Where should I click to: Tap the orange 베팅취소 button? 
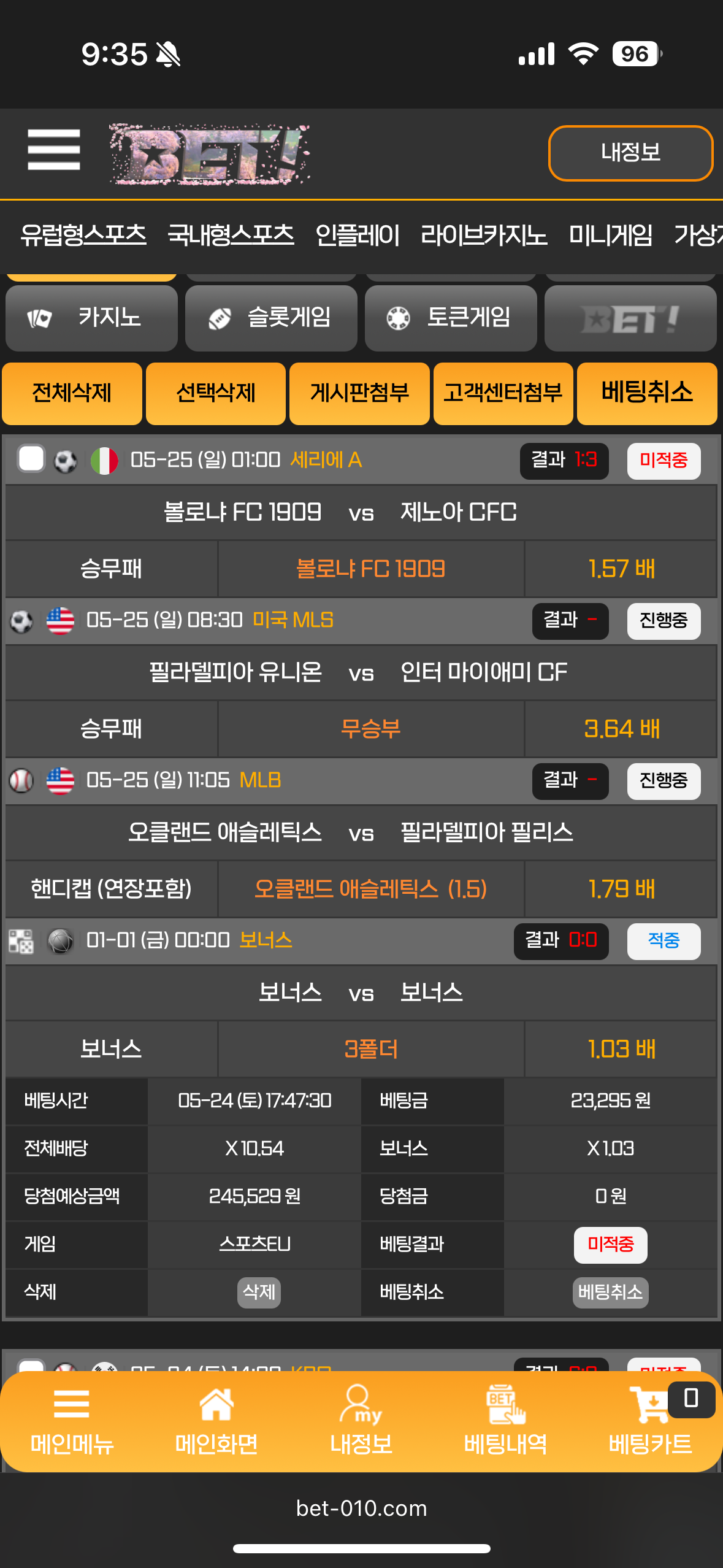(647, 393)
